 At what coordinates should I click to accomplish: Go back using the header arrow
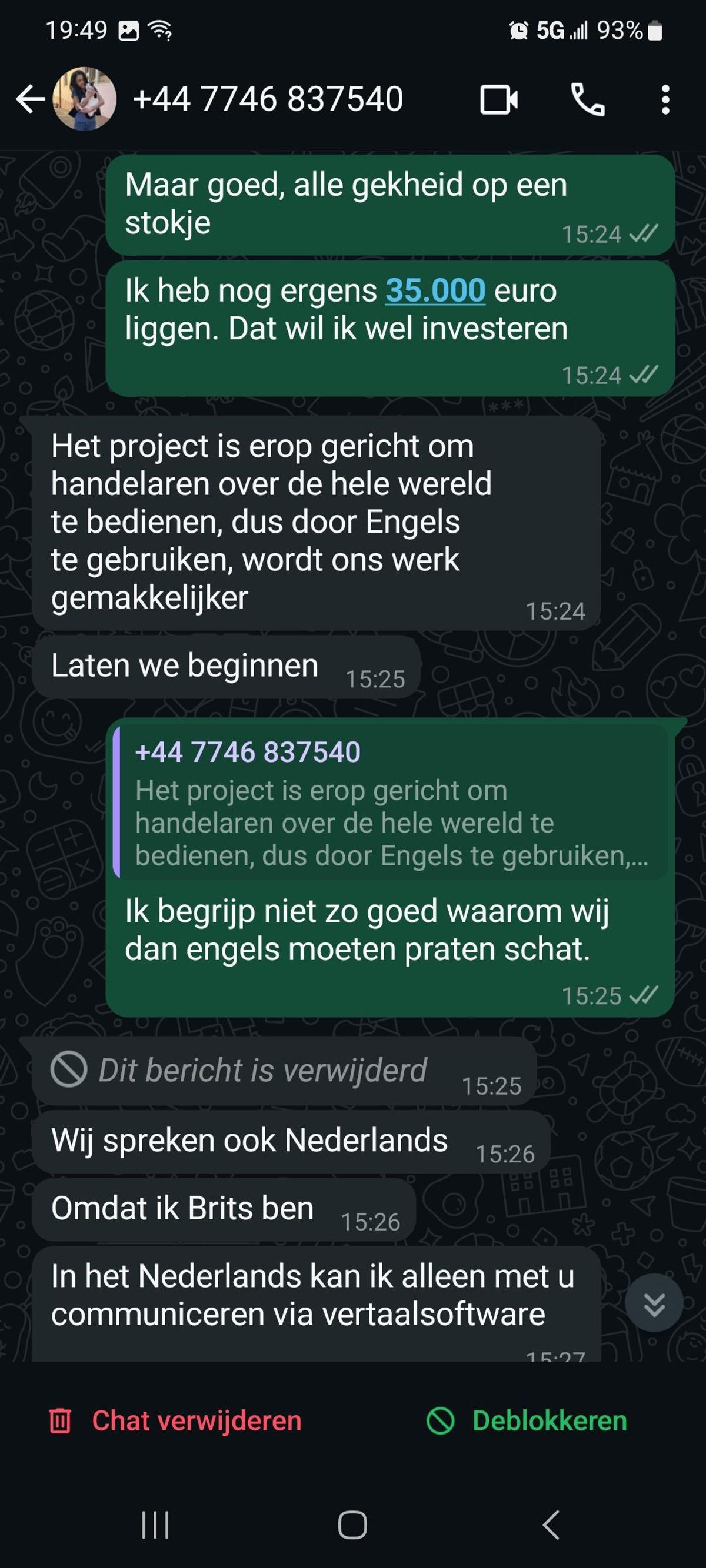[x=29, y=99]
